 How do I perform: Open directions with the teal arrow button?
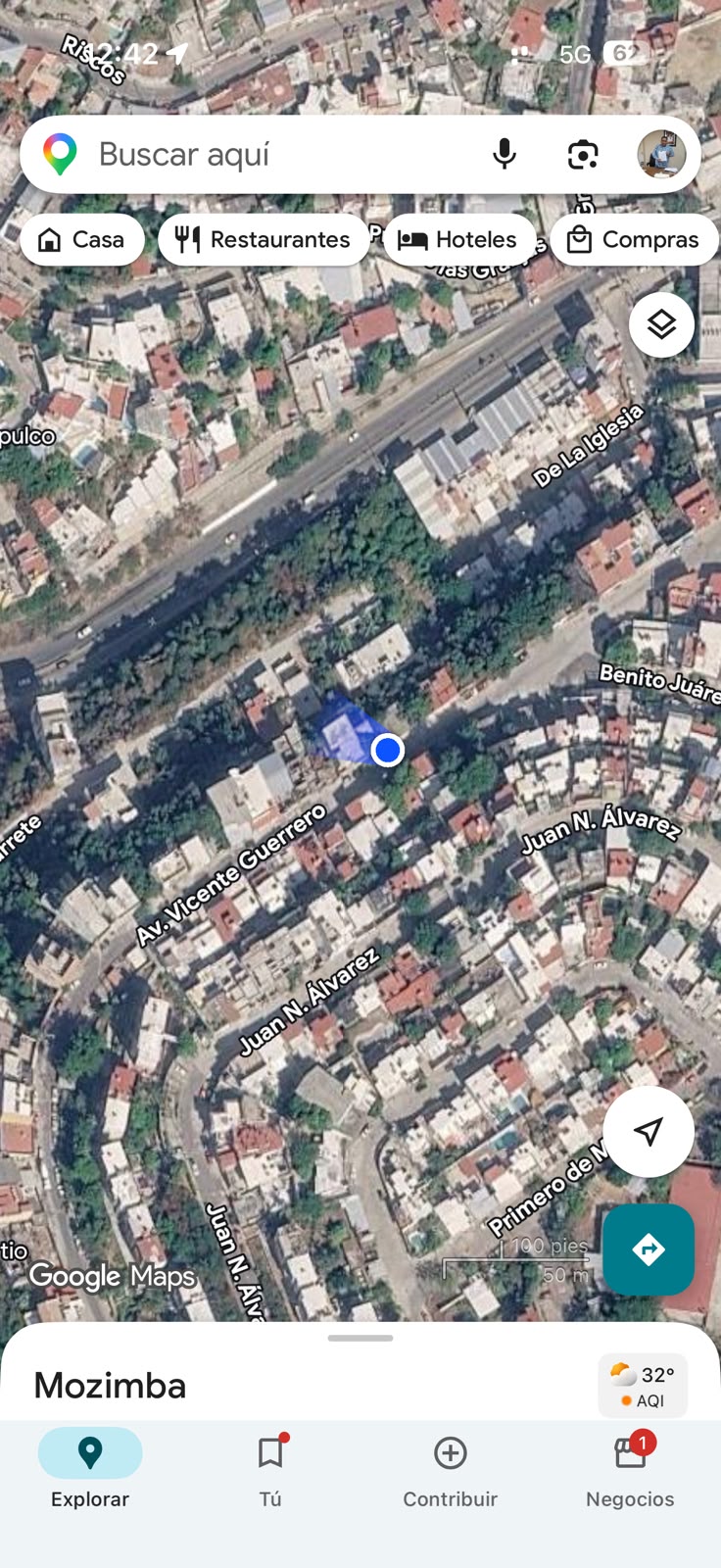click(x=649, y=1249)
